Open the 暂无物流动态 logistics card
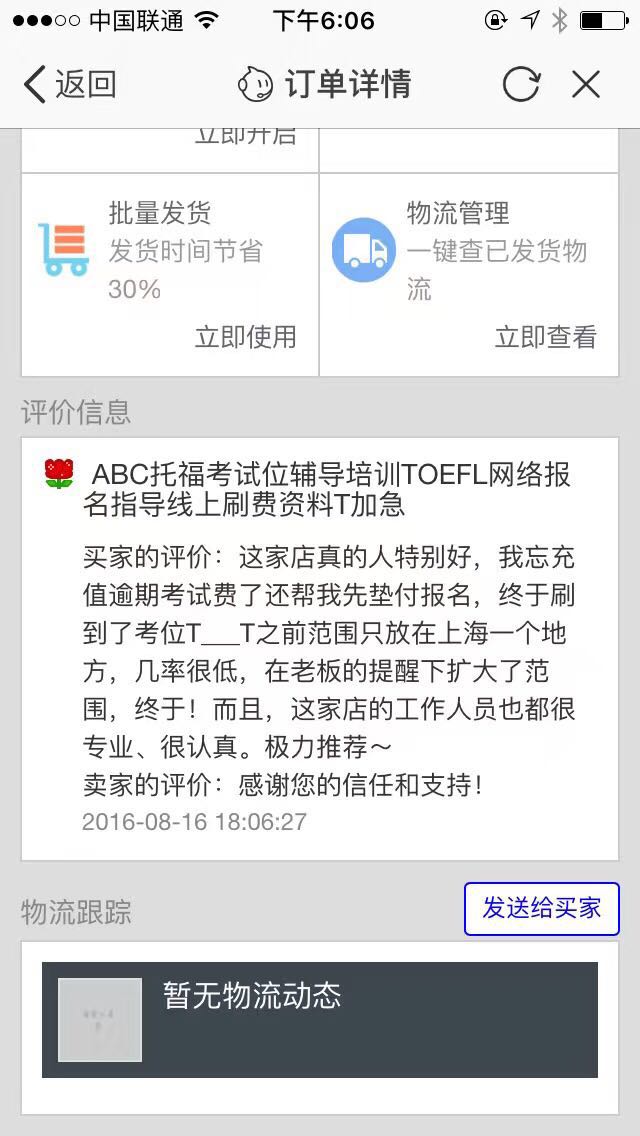Screen dimensions: 640x1136 point(320,1019)
